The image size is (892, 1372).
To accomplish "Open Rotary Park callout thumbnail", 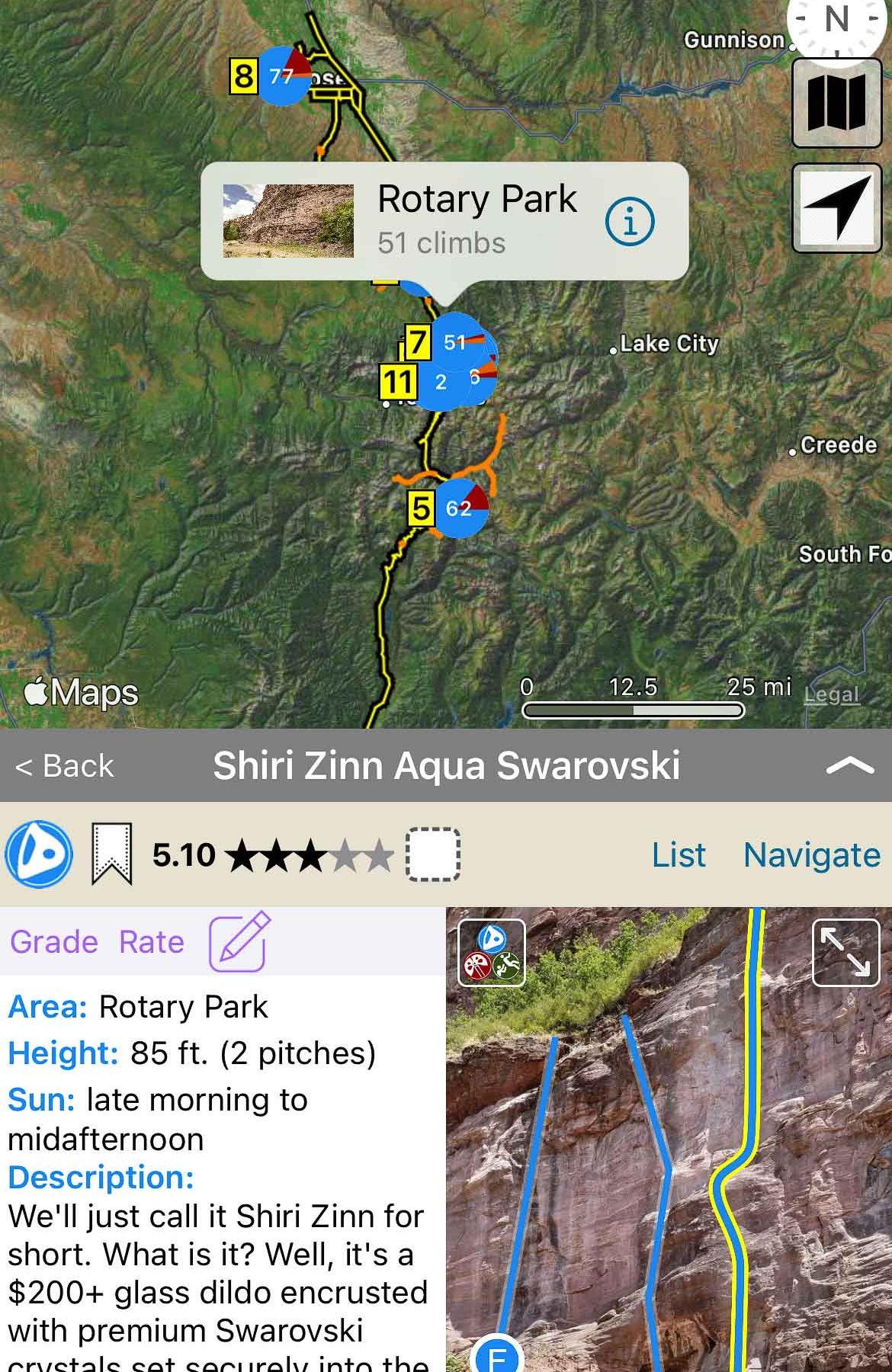I will 288,221.
